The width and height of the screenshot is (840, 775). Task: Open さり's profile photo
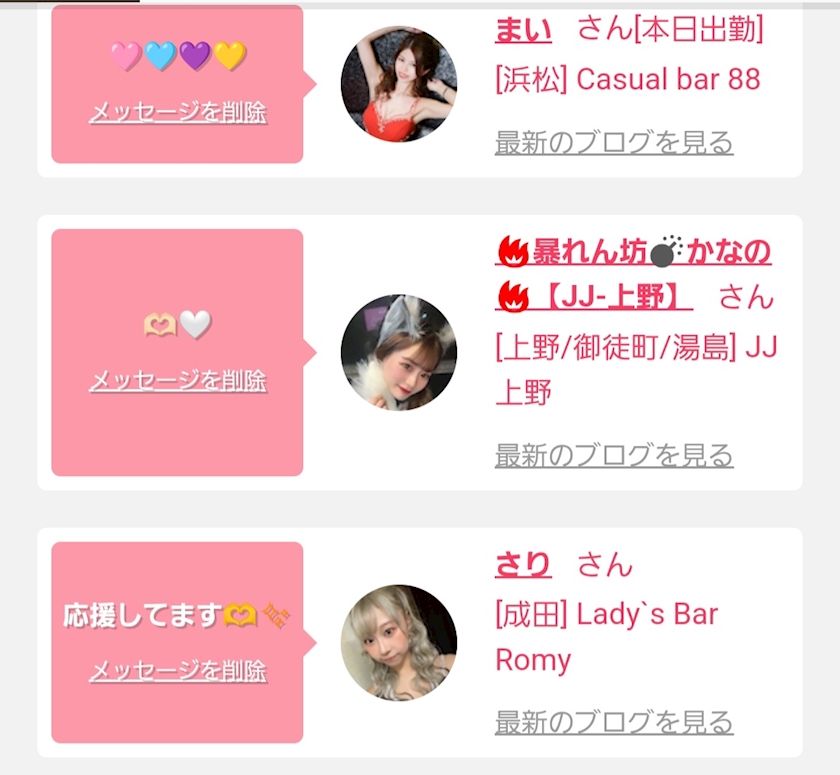pyautogui.click(x=398, y=642)
